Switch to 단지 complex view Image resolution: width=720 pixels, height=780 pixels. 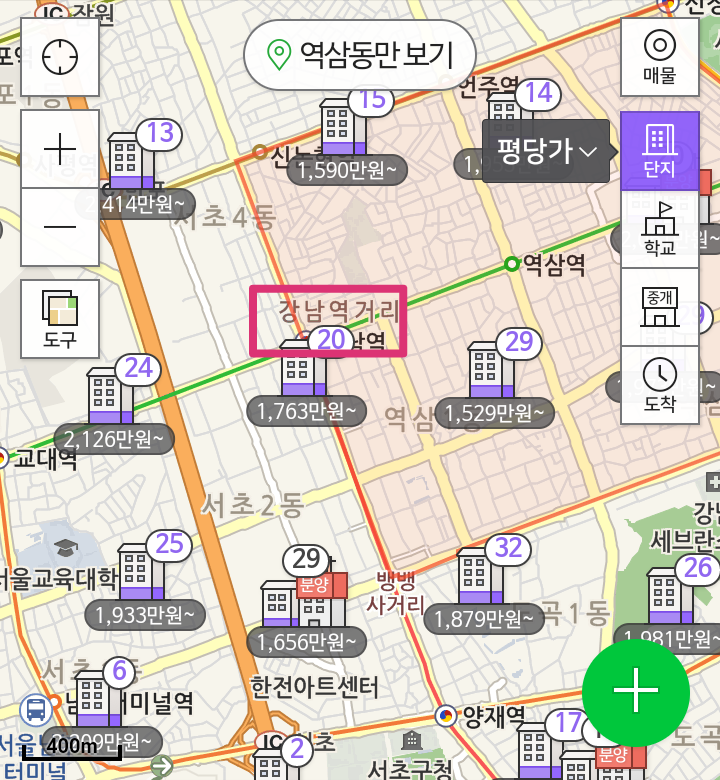click(x=659, y=150)
